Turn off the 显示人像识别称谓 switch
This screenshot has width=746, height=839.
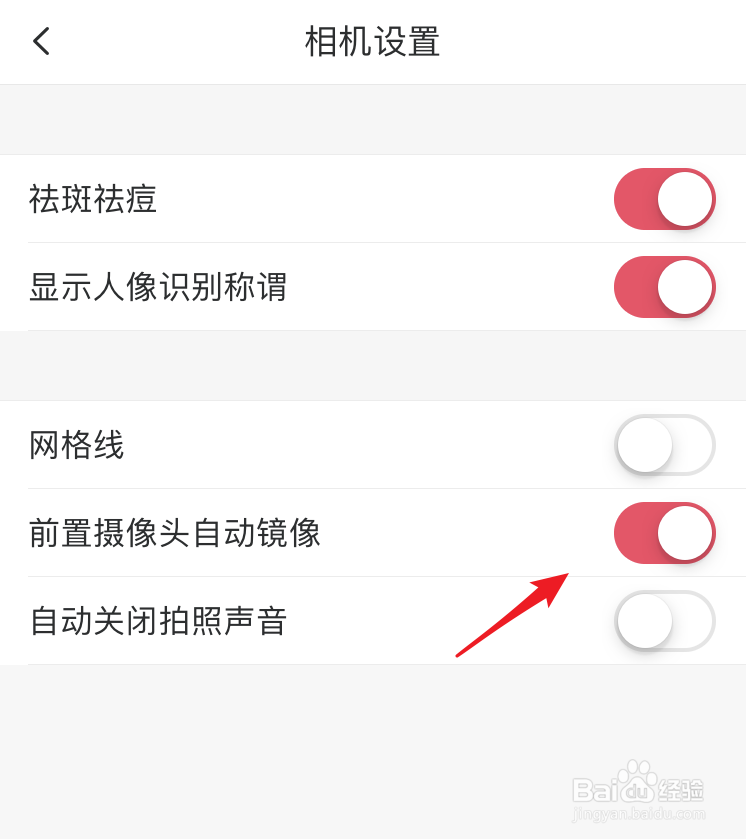click(x=664, y=287)
